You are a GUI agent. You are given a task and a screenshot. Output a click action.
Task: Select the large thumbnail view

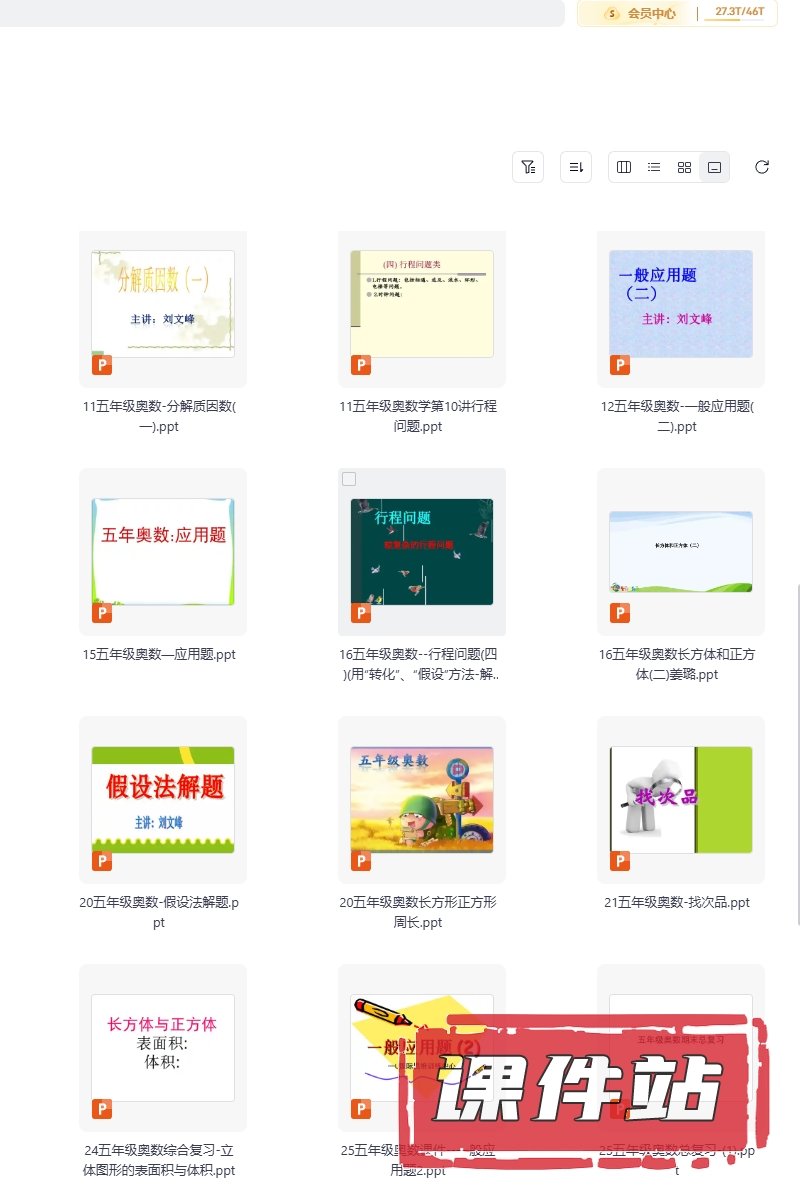tap(714, 167)
